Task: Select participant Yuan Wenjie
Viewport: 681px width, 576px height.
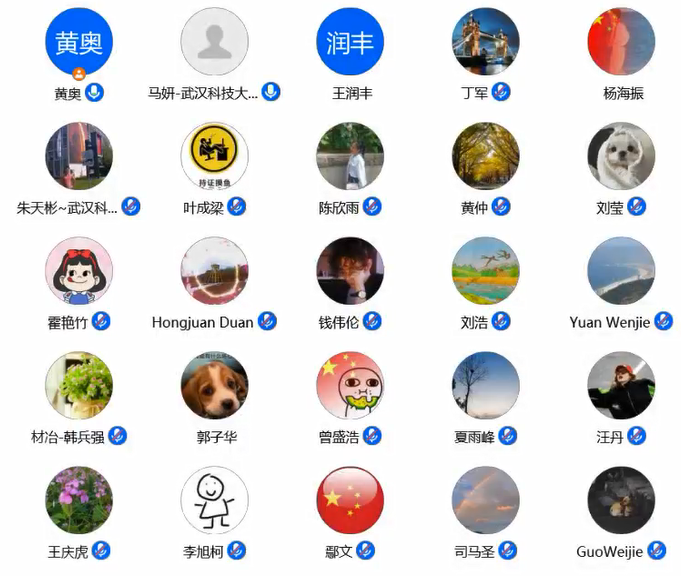Action: (x=621, y=270)
